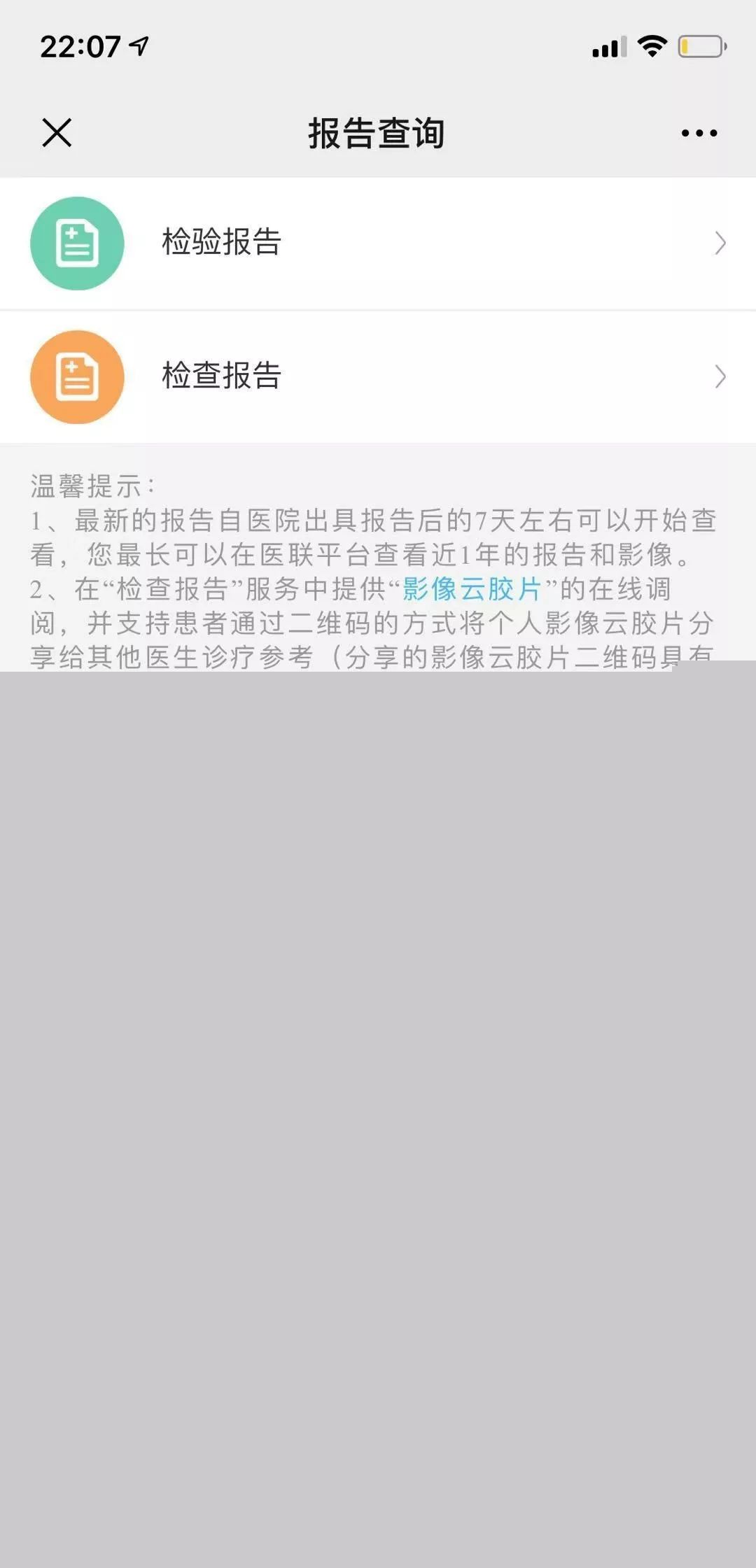
Task: Open 检验报告 lab reports
Action: coord(378,243)
